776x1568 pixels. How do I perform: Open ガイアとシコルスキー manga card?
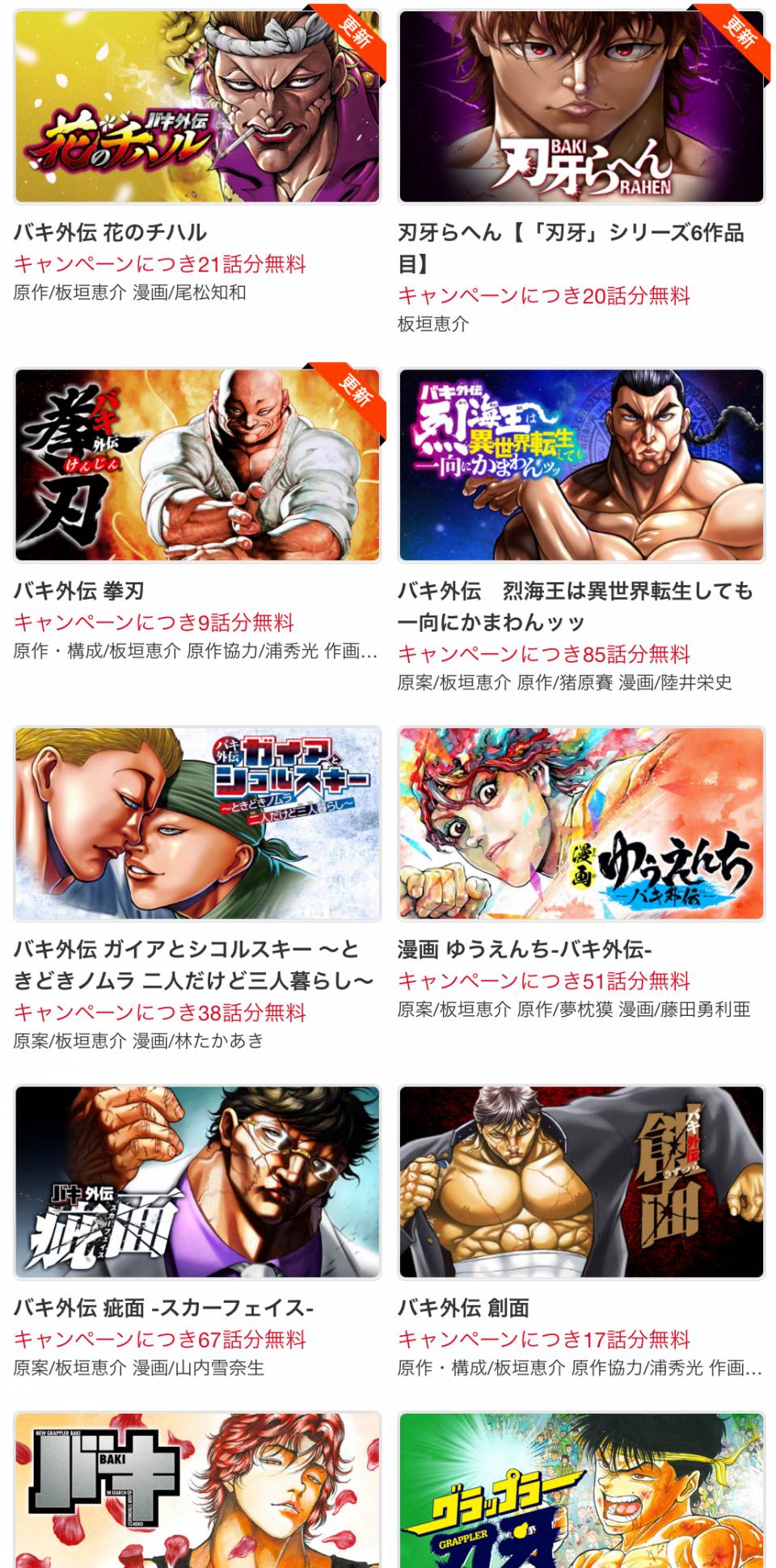pos(196,823)
